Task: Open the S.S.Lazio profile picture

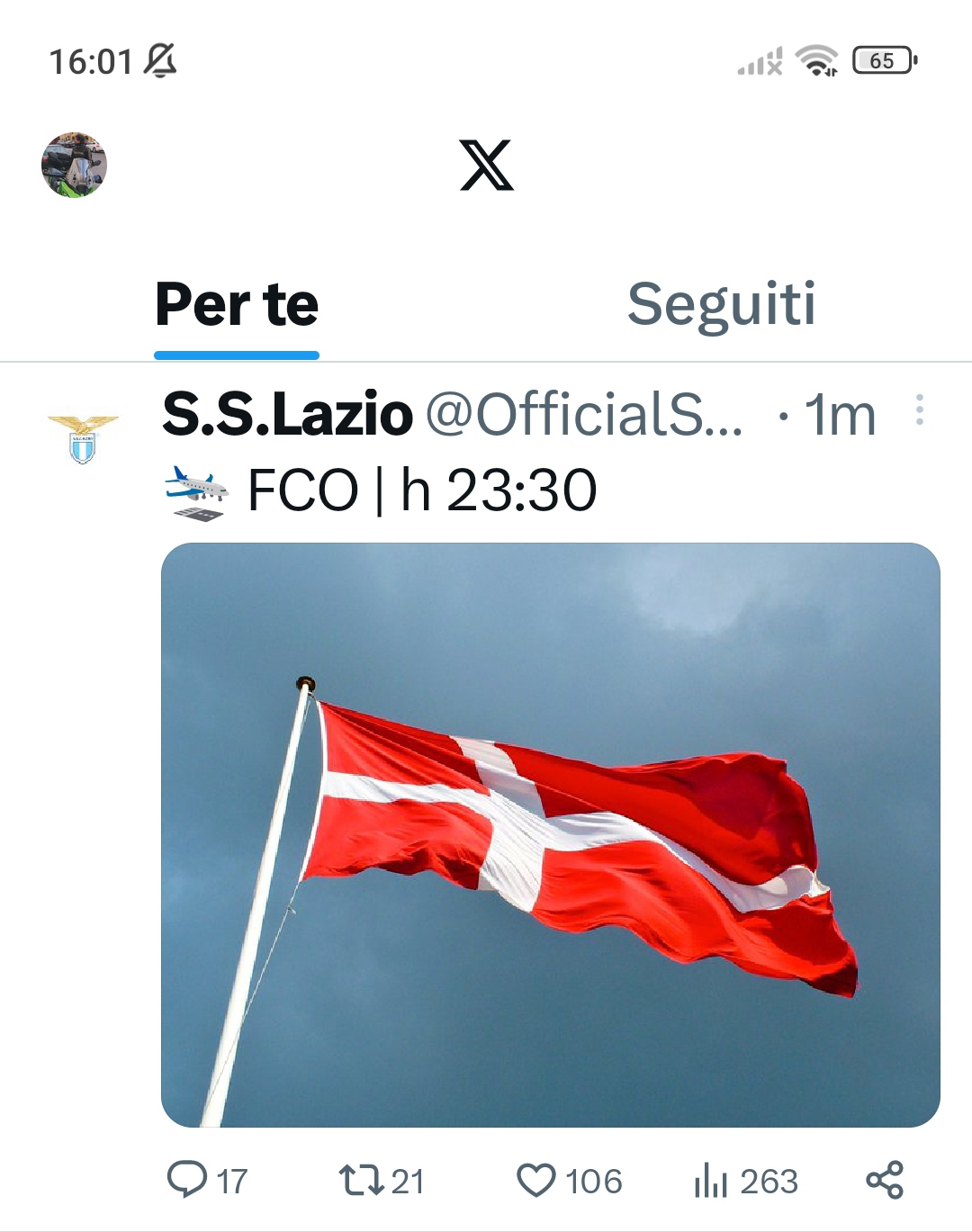Action: coord(82,438)
